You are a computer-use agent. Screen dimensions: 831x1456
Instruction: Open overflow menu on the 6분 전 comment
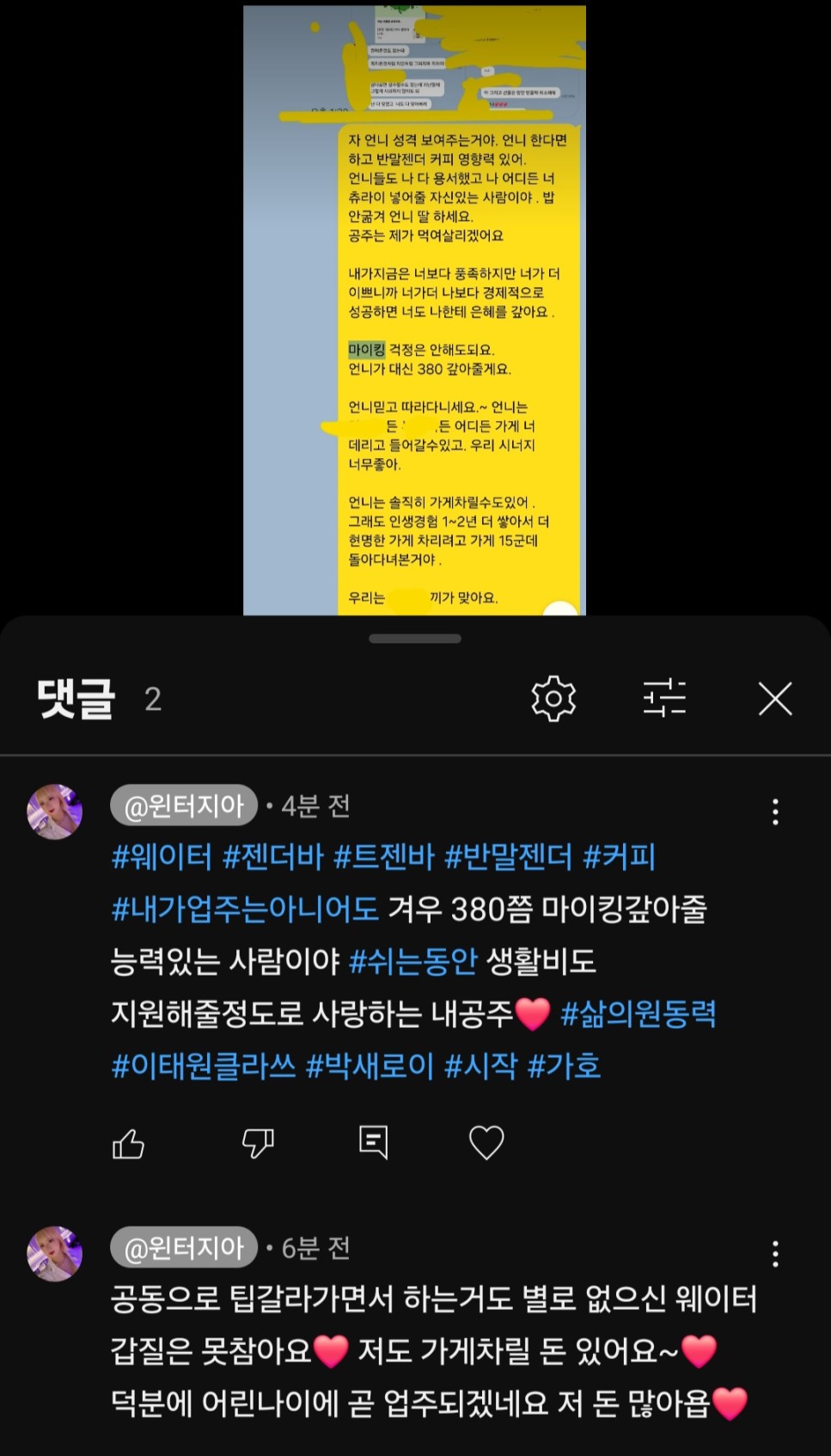(775, 1254)
